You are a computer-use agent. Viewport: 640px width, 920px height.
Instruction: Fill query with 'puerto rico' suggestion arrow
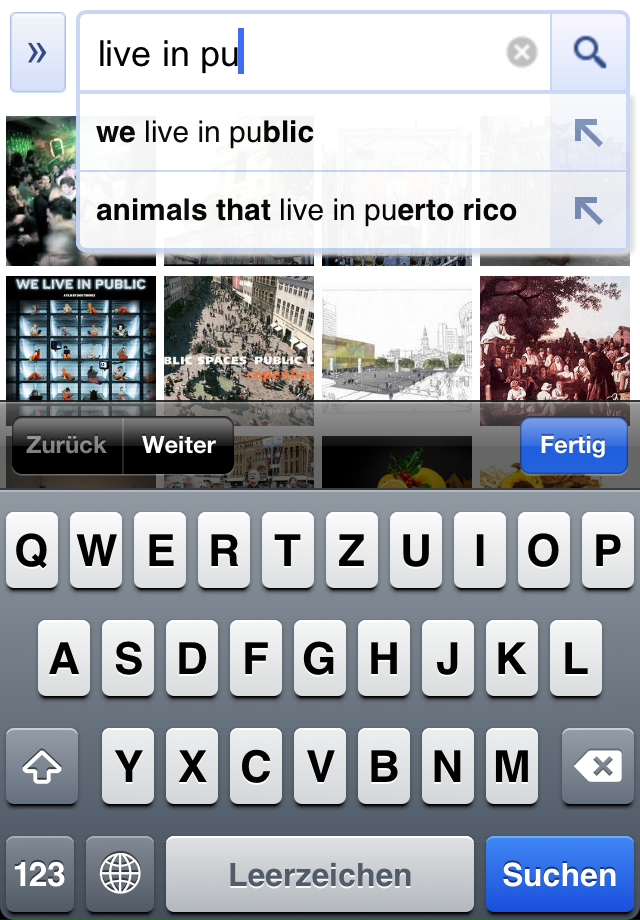pos(589,210)
